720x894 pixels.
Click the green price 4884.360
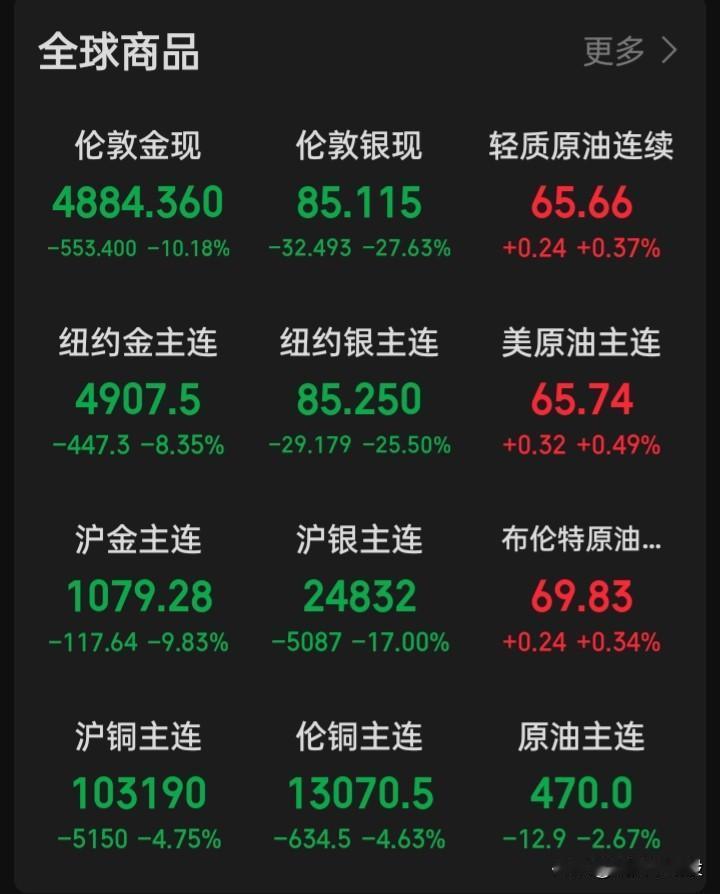(140, 201)
